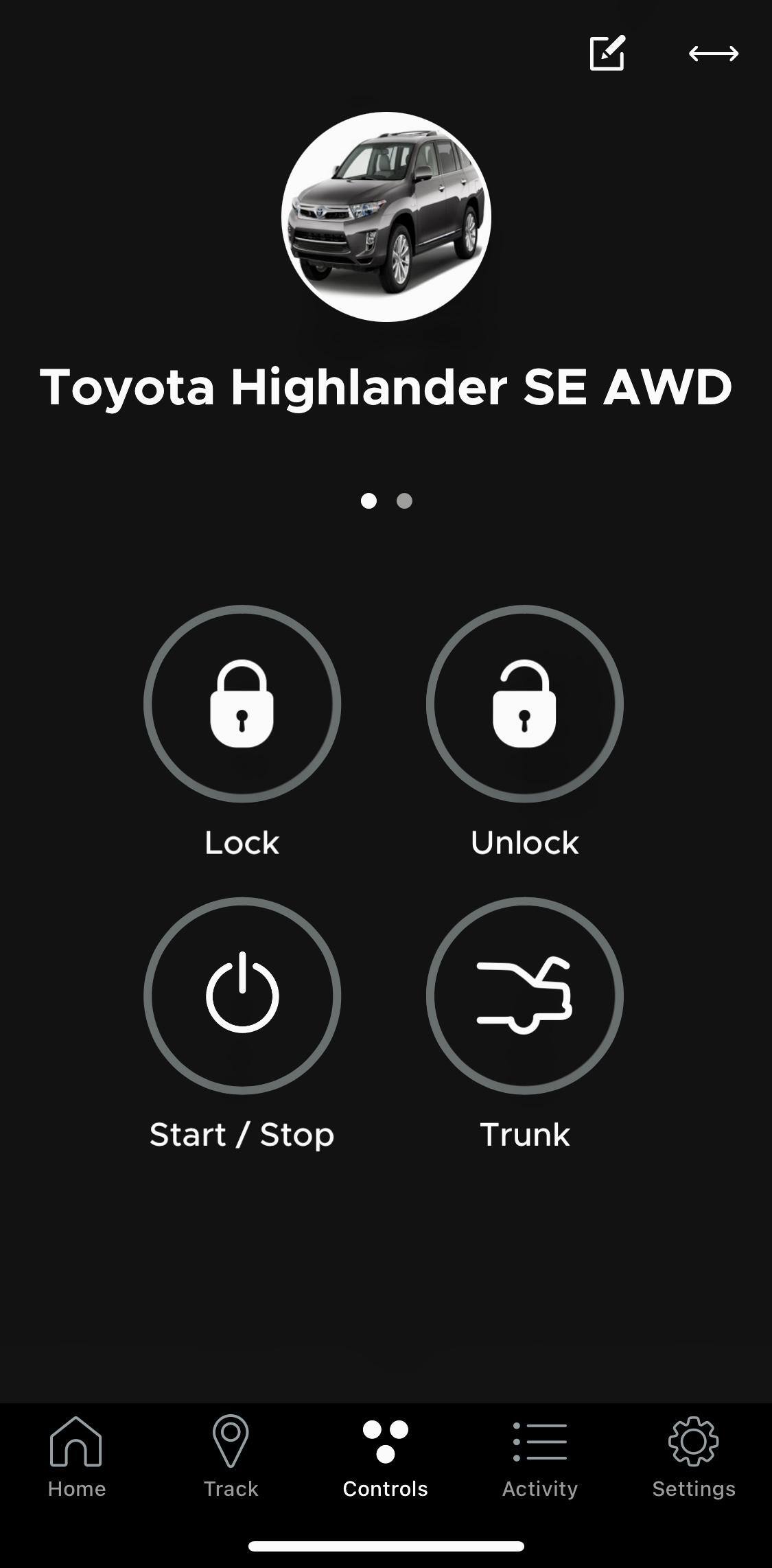Tap the Toyota Highlander vehicle photo
This screenshot has height=1568, width=772.
(386, 217)
